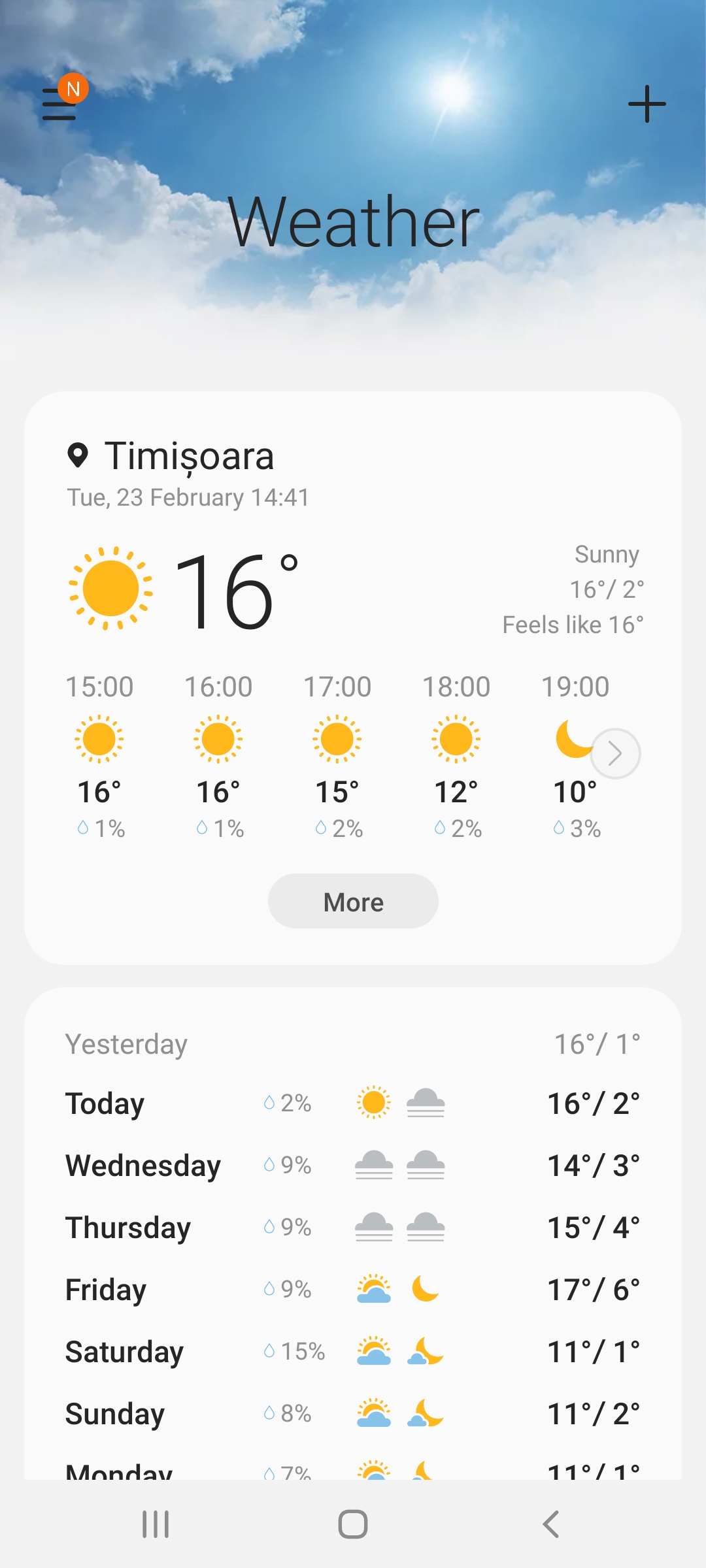The height and width of the screenshot is (1568, 706).
Task: Tap the More button for hourly forecast
Action: [353, 901]
